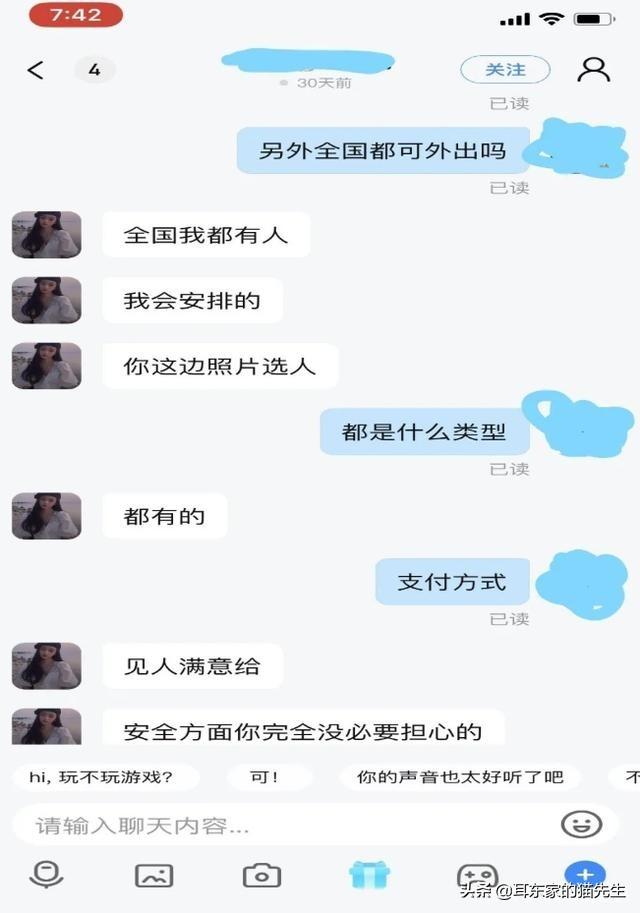Go back from the chat
Image resolution: width=640 pixels, height=913 pixels.
tap(36, 70)
